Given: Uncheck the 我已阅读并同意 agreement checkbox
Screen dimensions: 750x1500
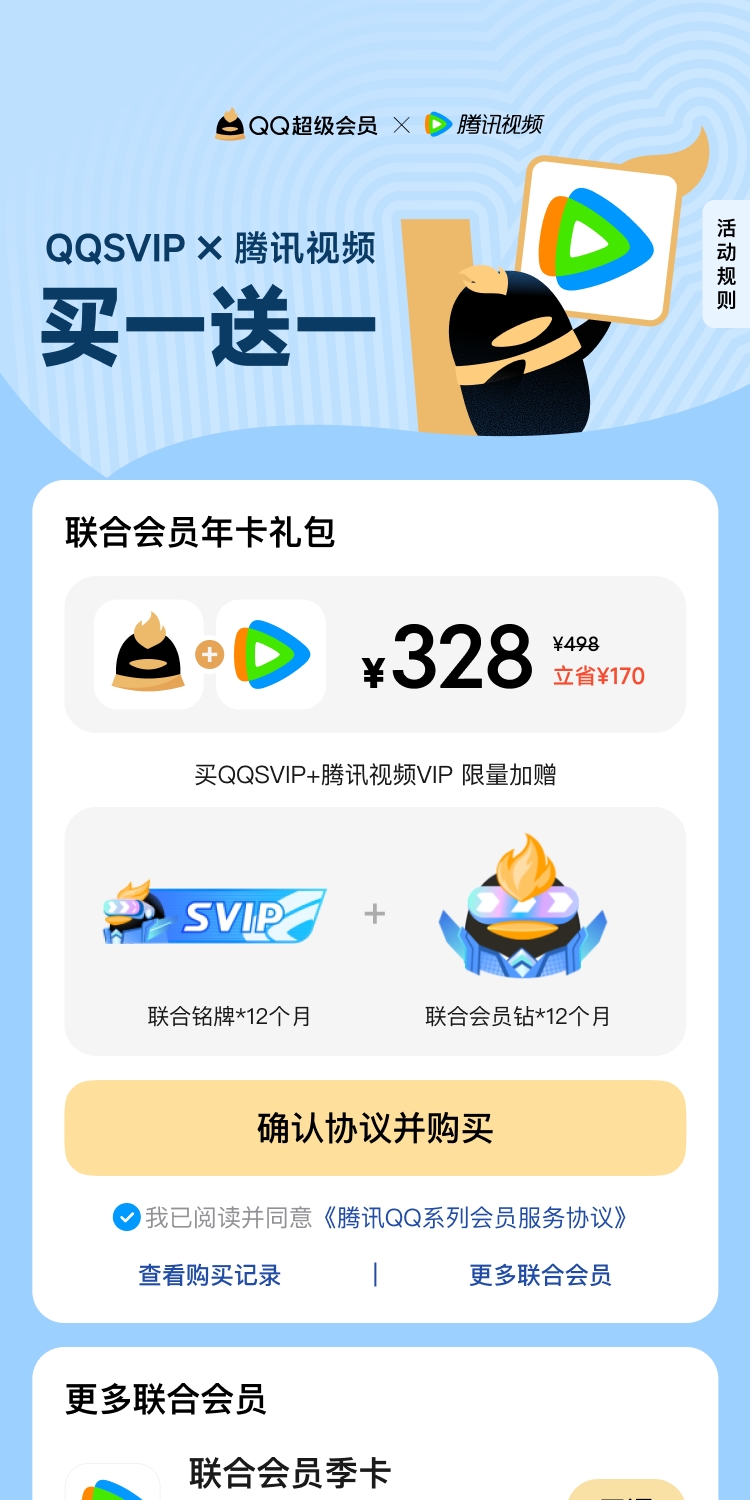Looking at the screenshot, I should tap(126, 1217).
